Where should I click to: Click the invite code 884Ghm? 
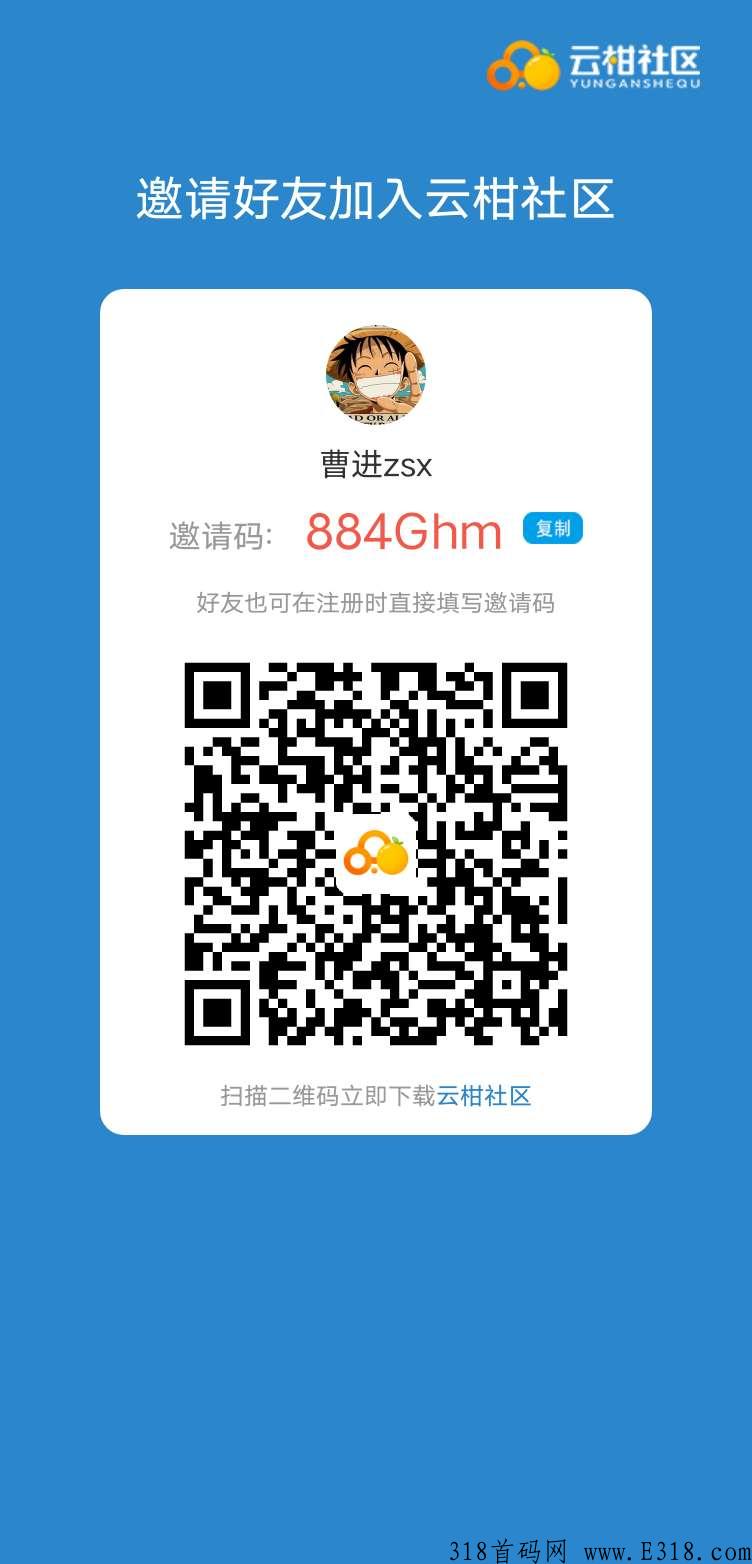(403, 531)
